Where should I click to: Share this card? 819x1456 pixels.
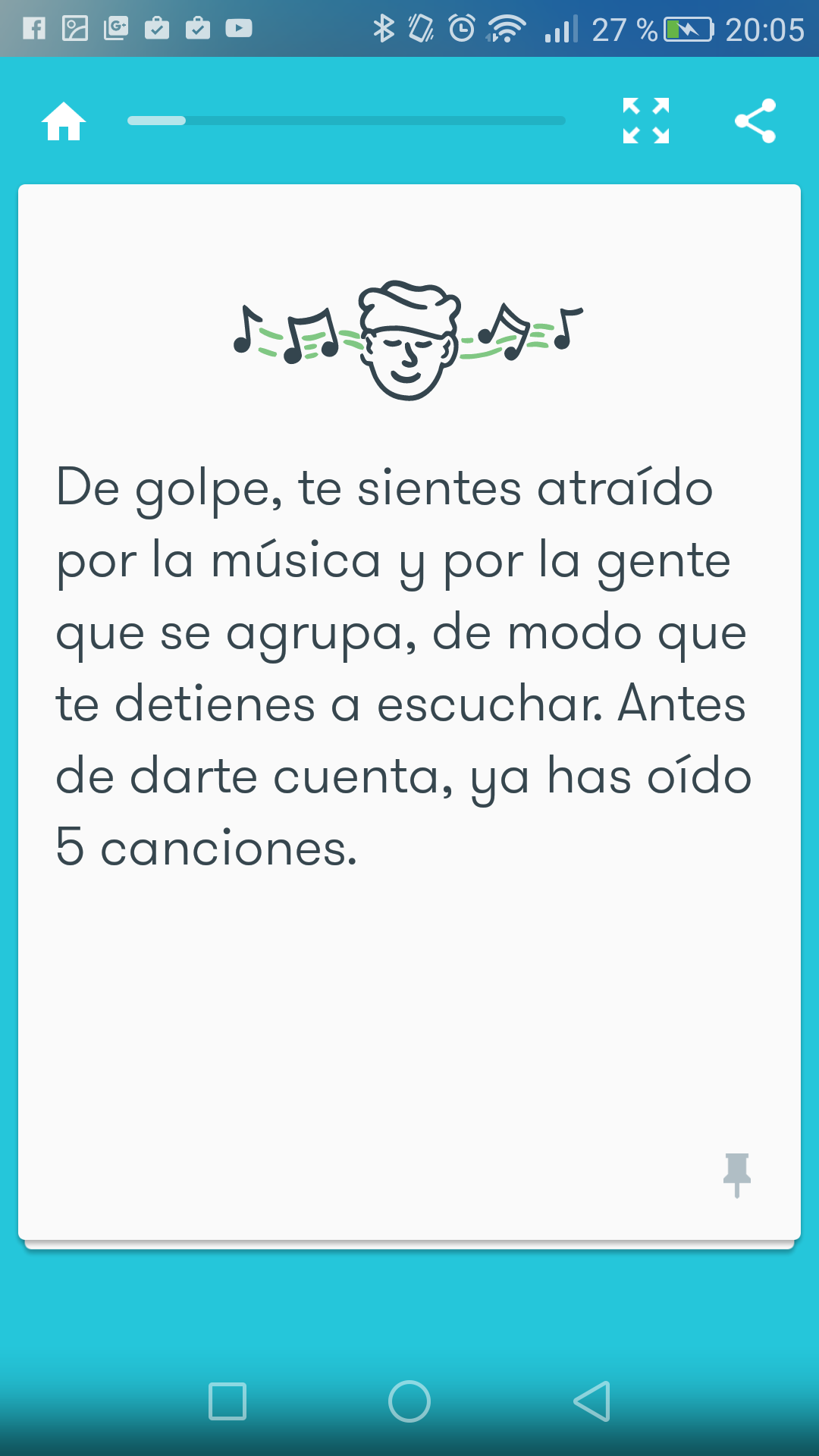[x=755, y=121]
